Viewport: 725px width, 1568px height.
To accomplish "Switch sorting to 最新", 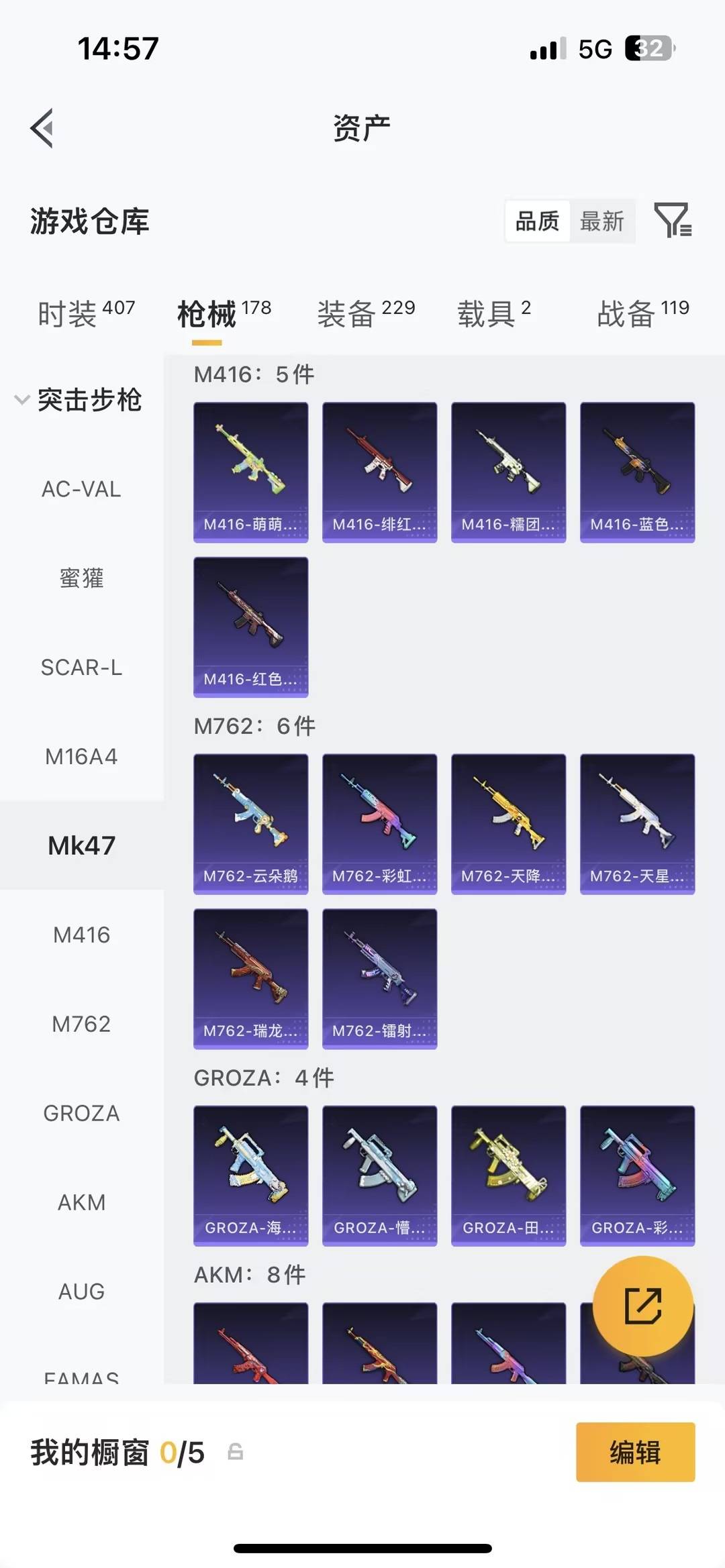I will [602, 221].
